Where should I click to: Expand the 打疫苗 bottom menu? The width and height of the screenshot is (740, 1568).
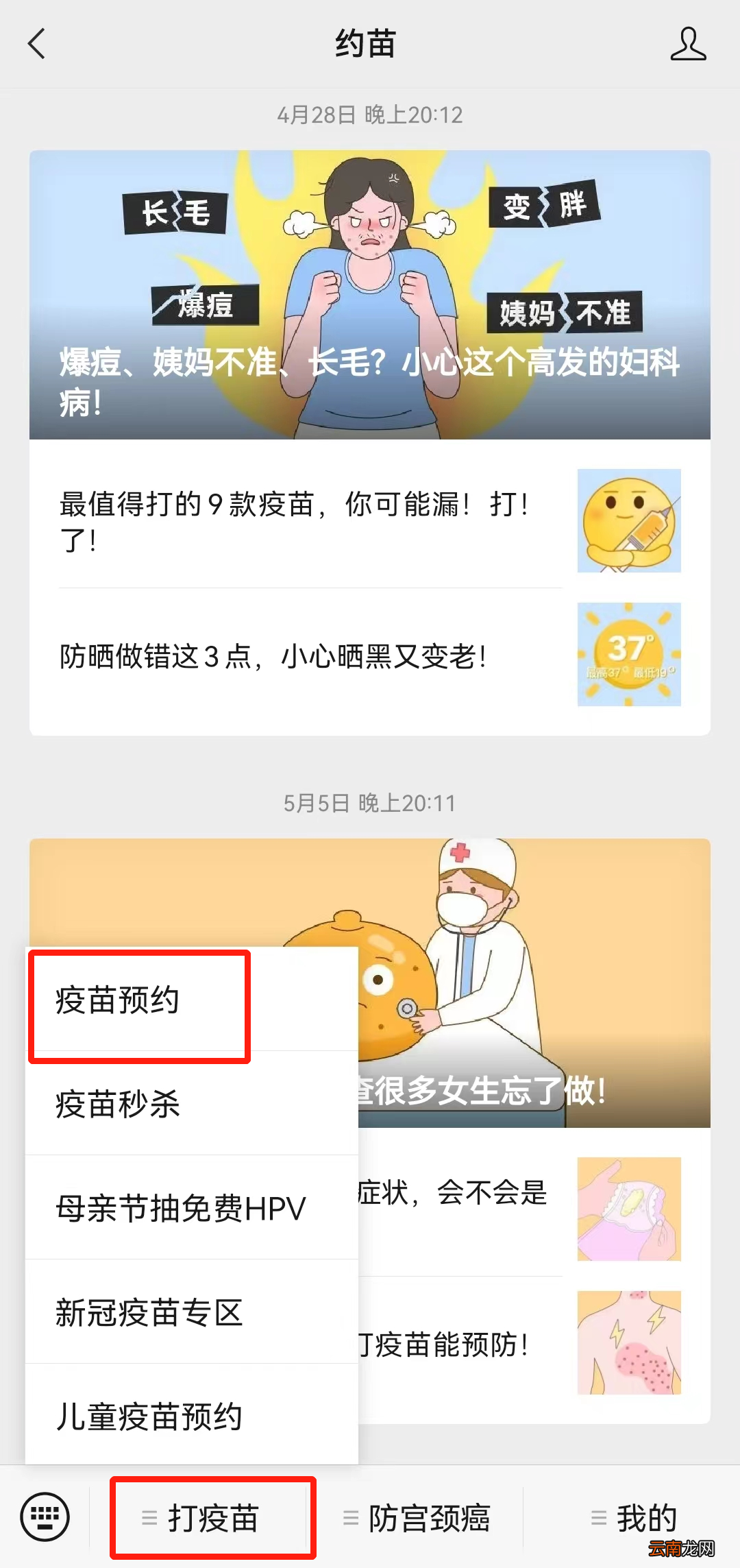pyautogui.click(x=212, y=1517)
